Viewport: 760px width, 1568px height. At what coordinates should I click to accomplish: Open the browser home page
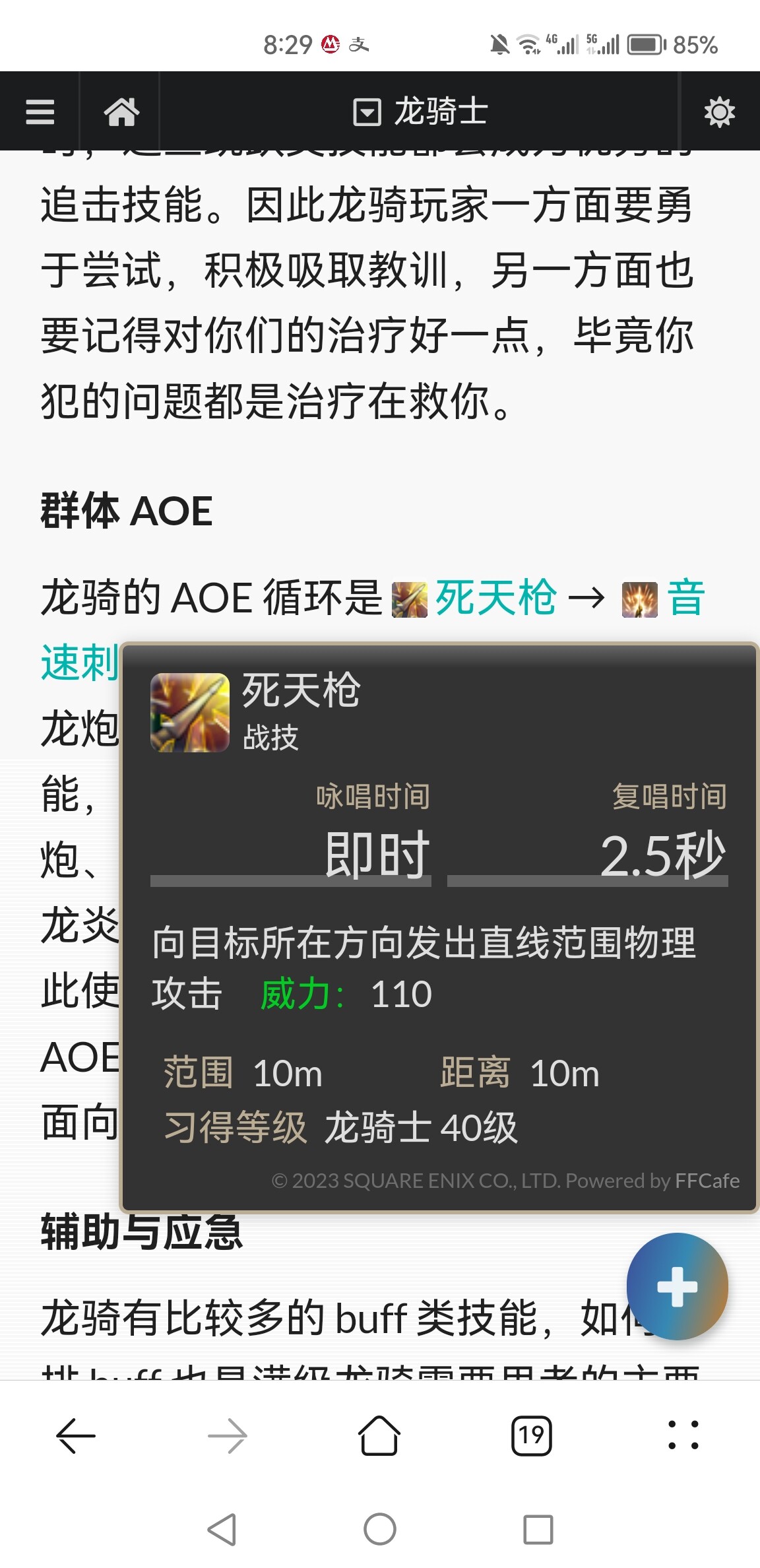pos(379,1435)
